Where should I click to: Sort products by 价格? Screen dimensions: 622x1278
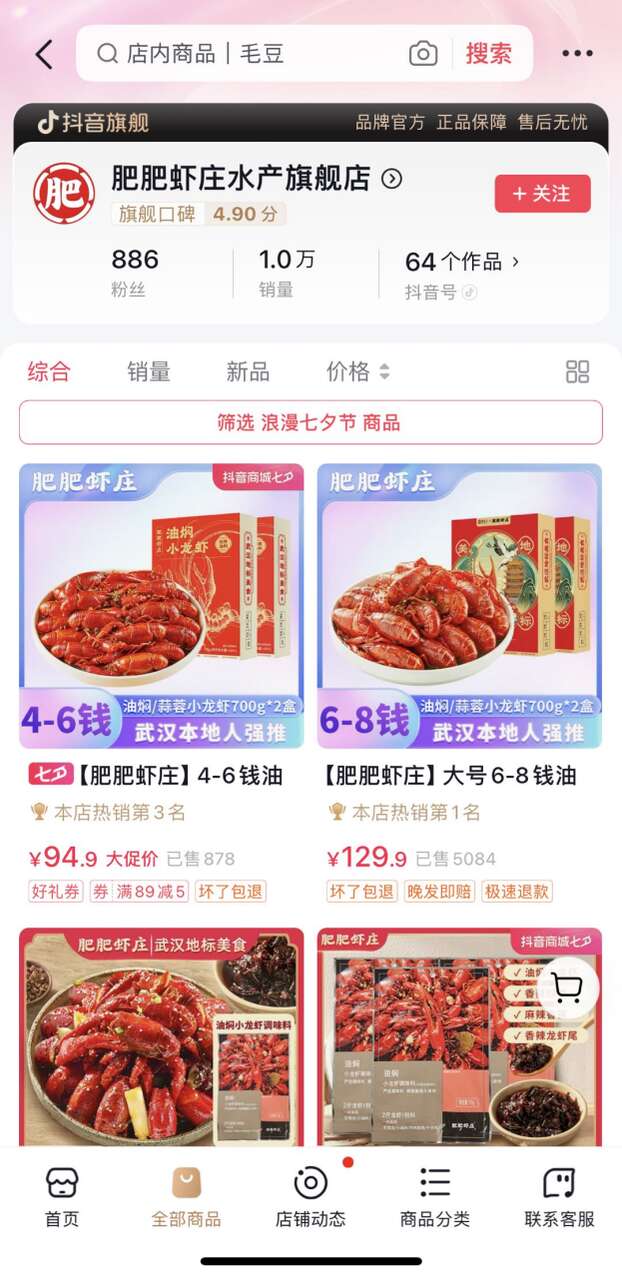(358, 372)
